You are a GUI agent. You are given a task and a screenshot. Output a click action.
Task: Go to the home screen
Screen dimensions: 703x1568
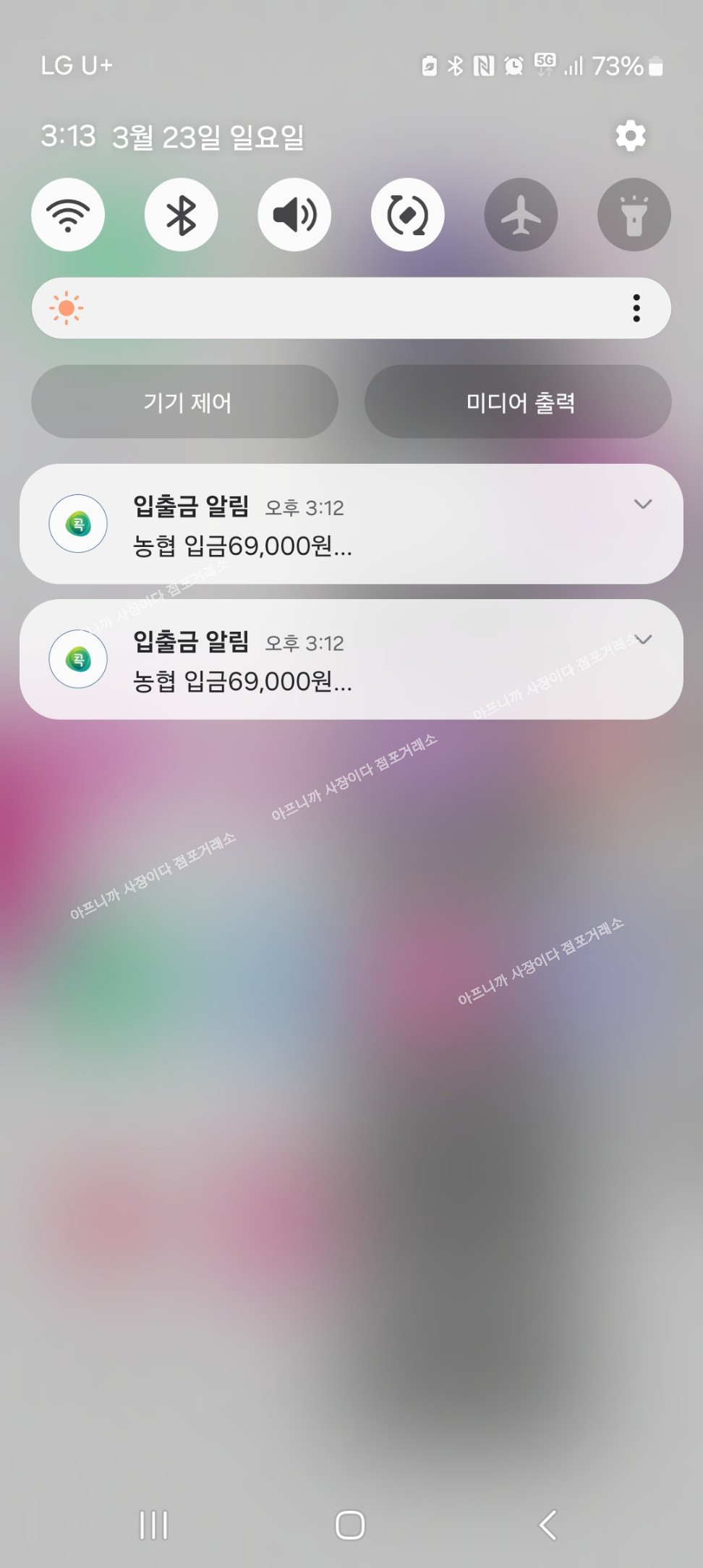click(350, 1525)
